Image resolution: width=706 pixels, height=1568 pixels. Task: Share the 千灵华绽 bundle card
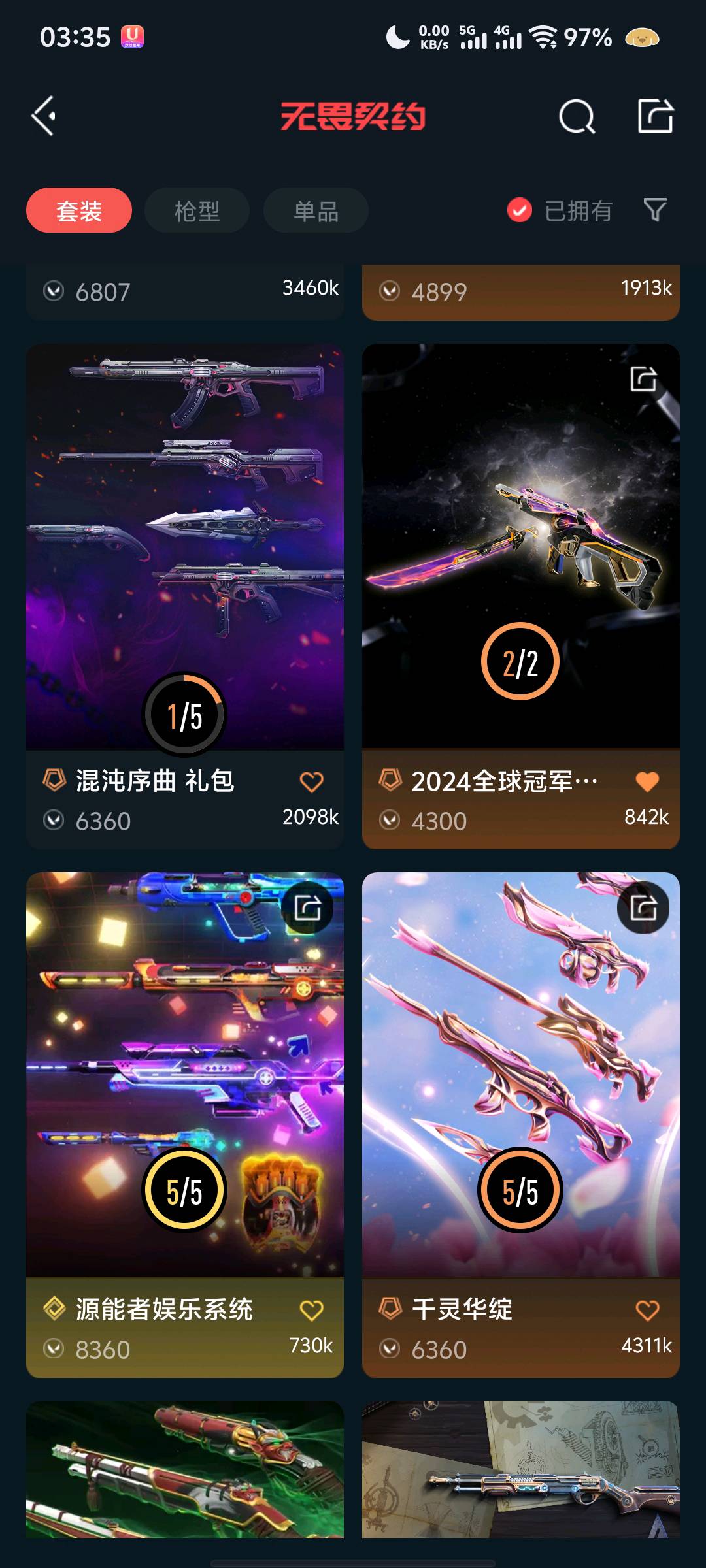[x=643, y=908]
